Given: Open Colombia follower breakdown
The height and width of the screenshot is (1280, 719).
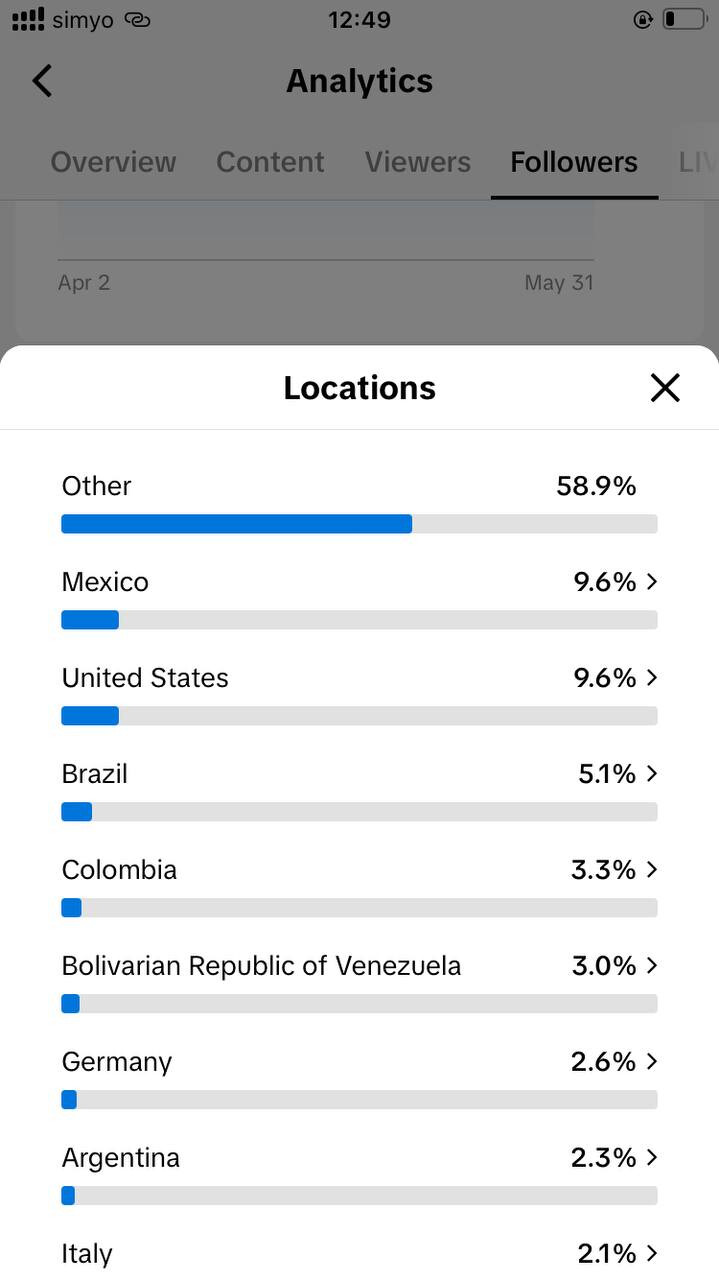Looking at the screenshot, I should click(359, 885).
